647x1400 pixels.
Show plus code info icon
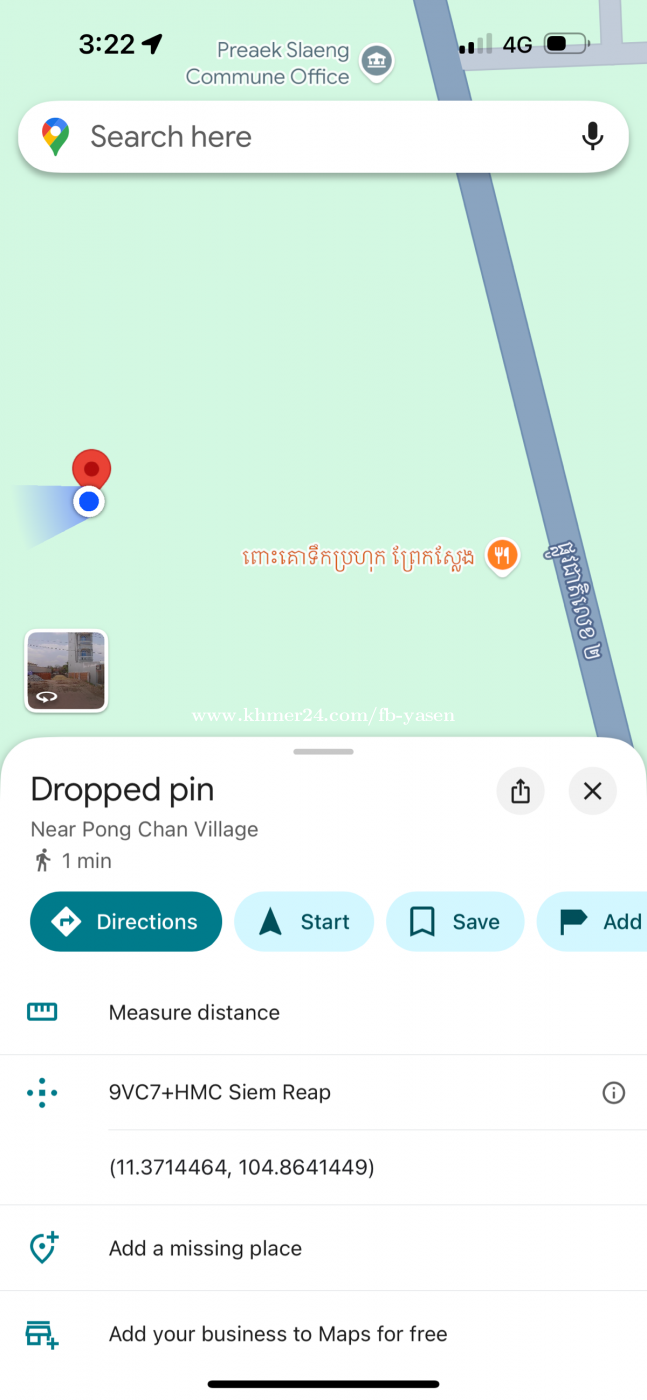pos(613,1093)
